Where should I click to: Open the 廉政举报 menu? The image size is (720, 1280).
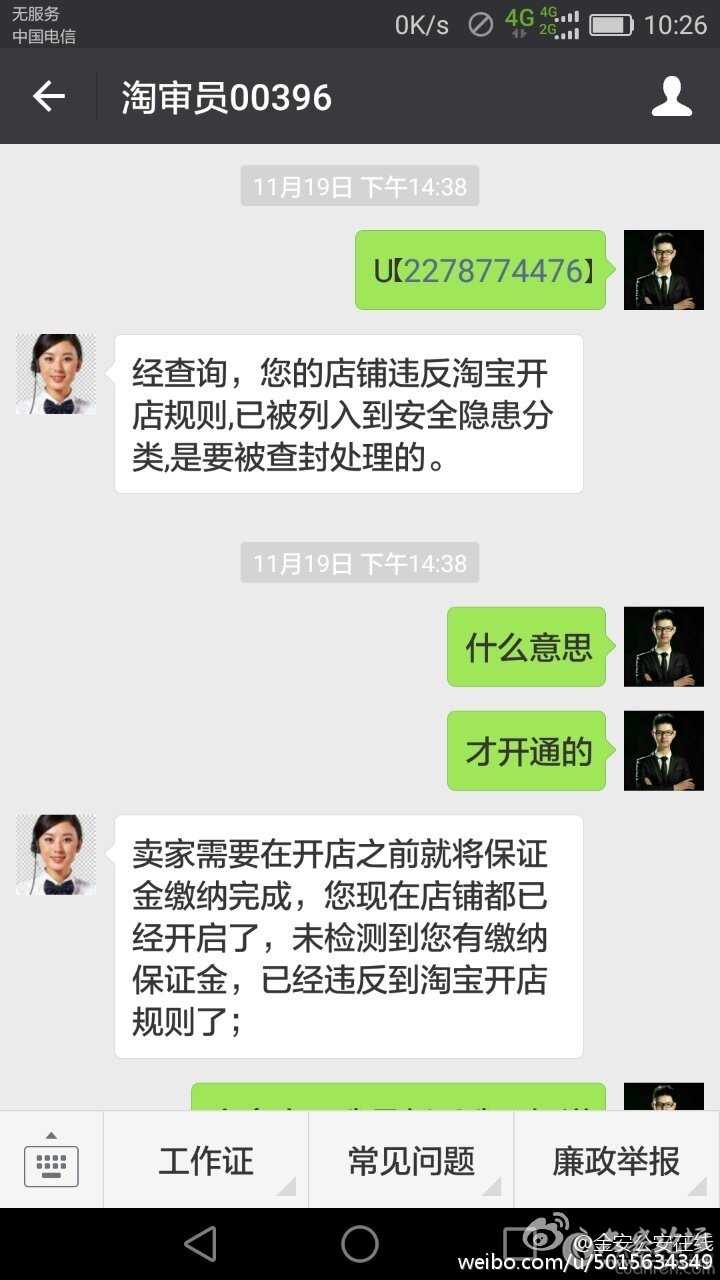point(616,1161)
